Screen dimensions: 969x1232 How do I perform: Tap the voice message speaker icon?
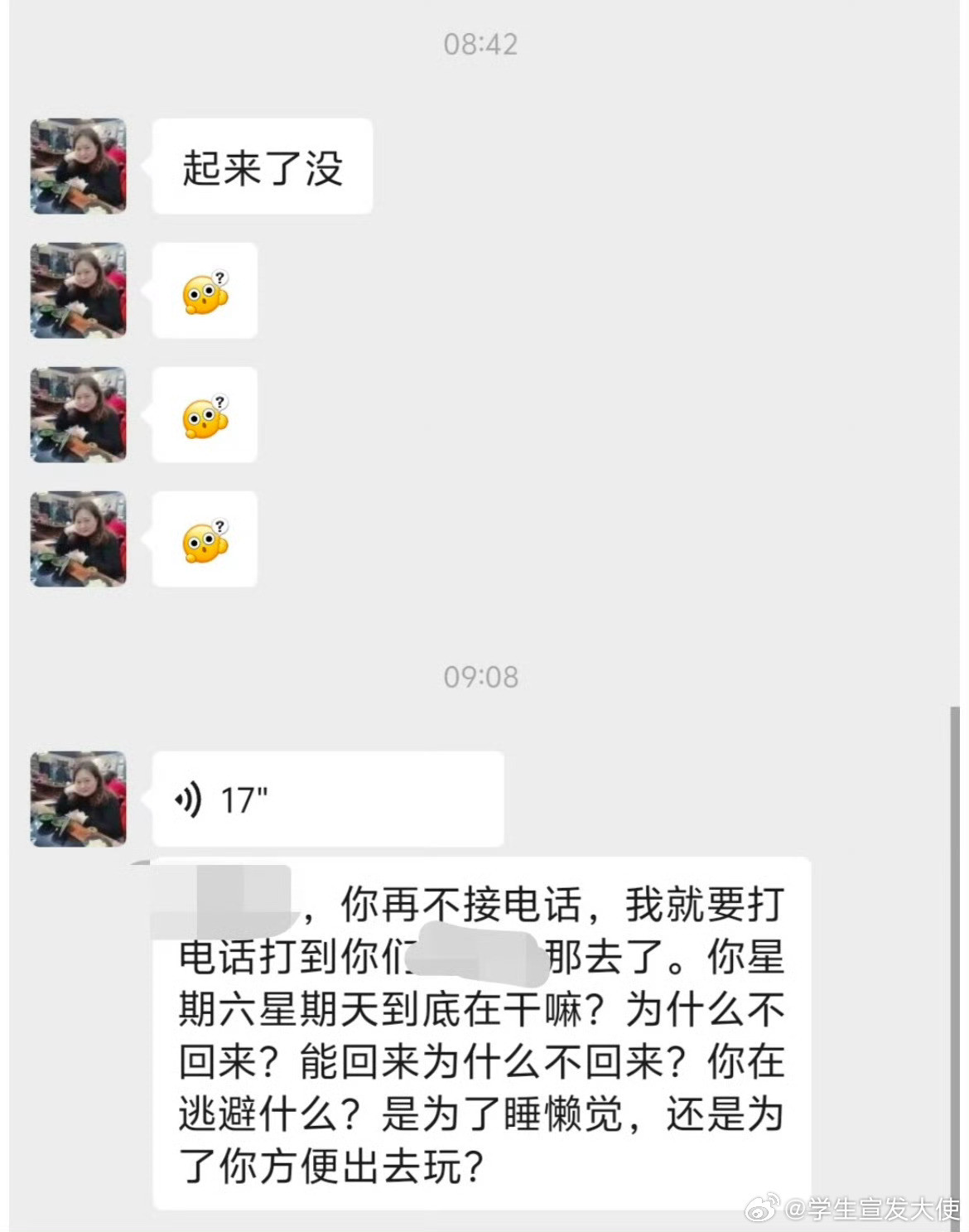190,798
